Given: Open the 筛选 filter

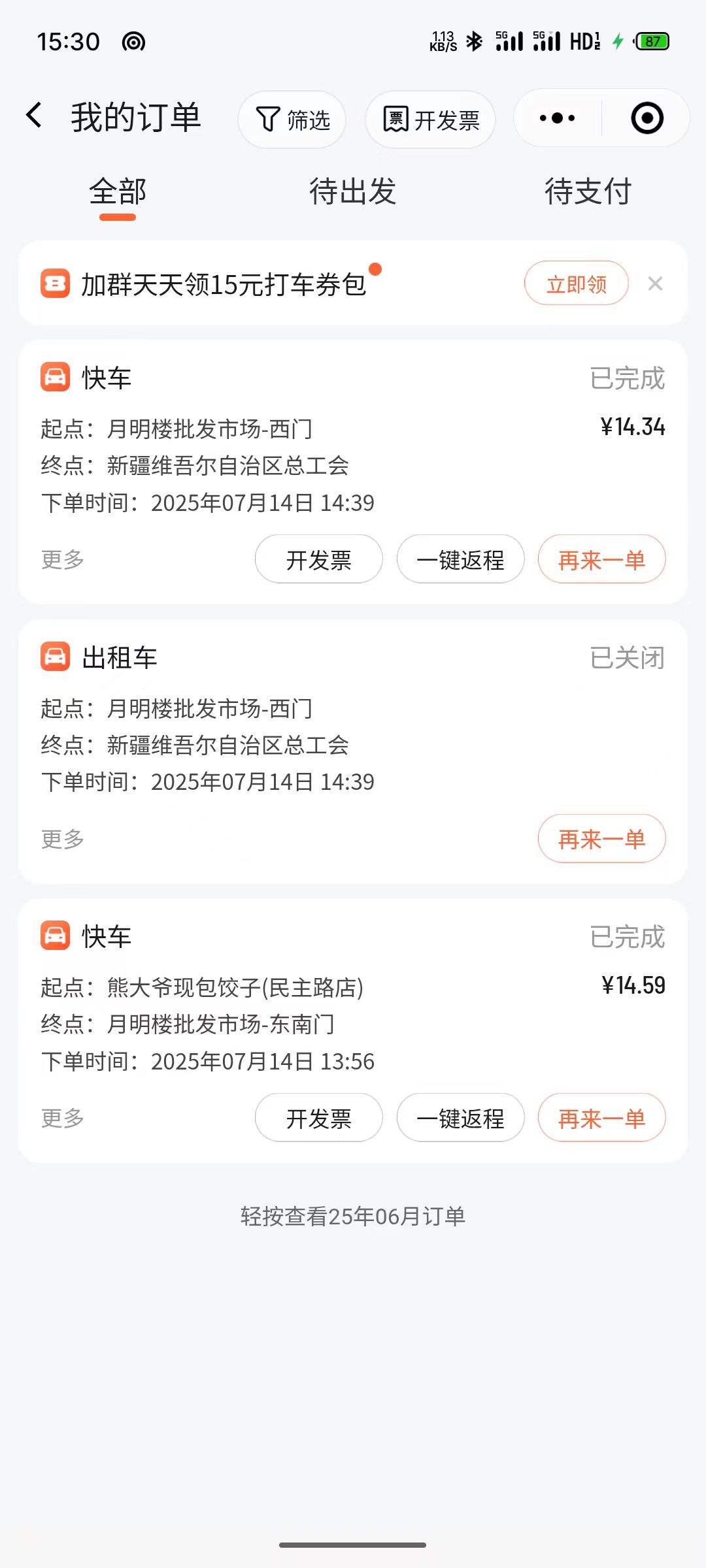Looking at the screenshot, I should [x=292, y=120].
